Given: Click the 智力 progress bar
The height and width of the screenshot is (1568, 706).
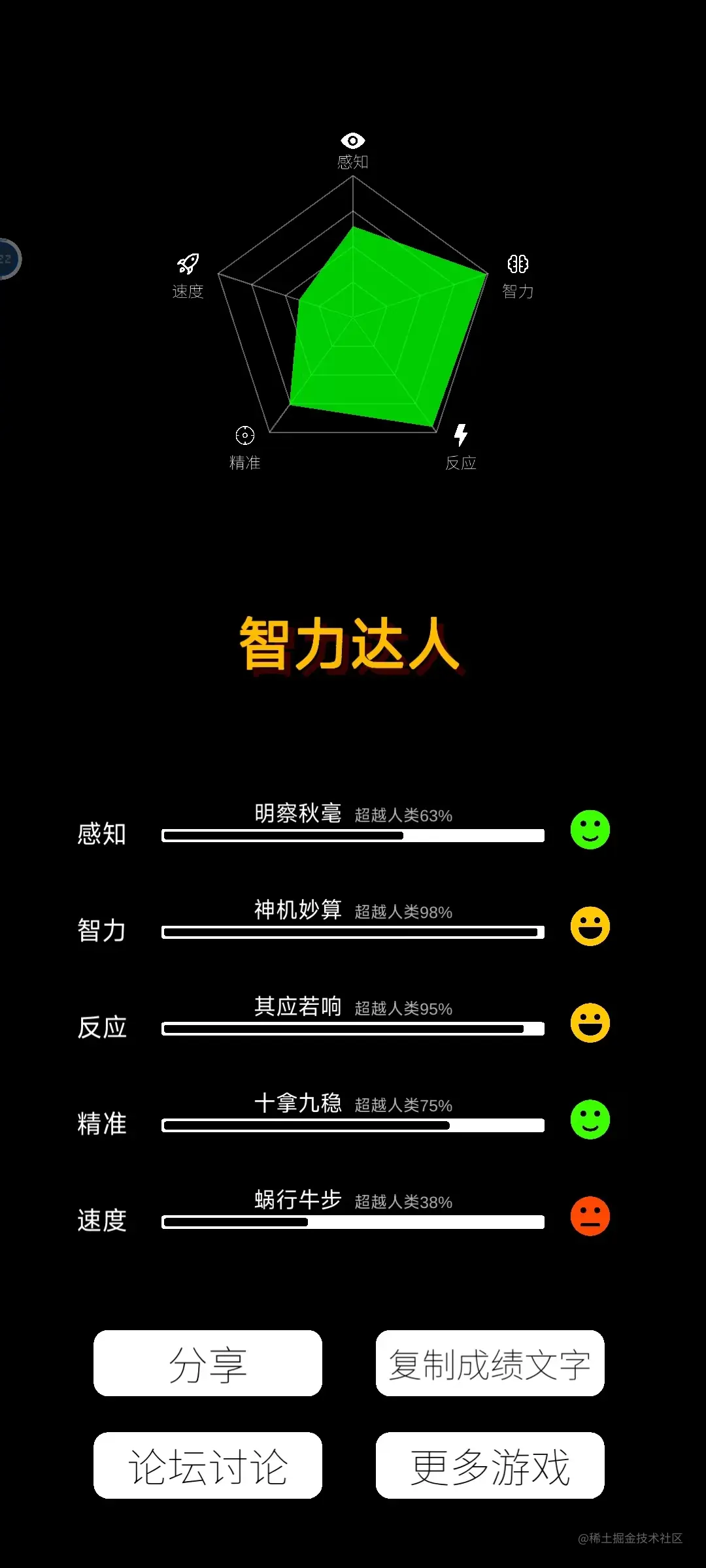Looking at the screenshot, I should [x=353, y=932].
